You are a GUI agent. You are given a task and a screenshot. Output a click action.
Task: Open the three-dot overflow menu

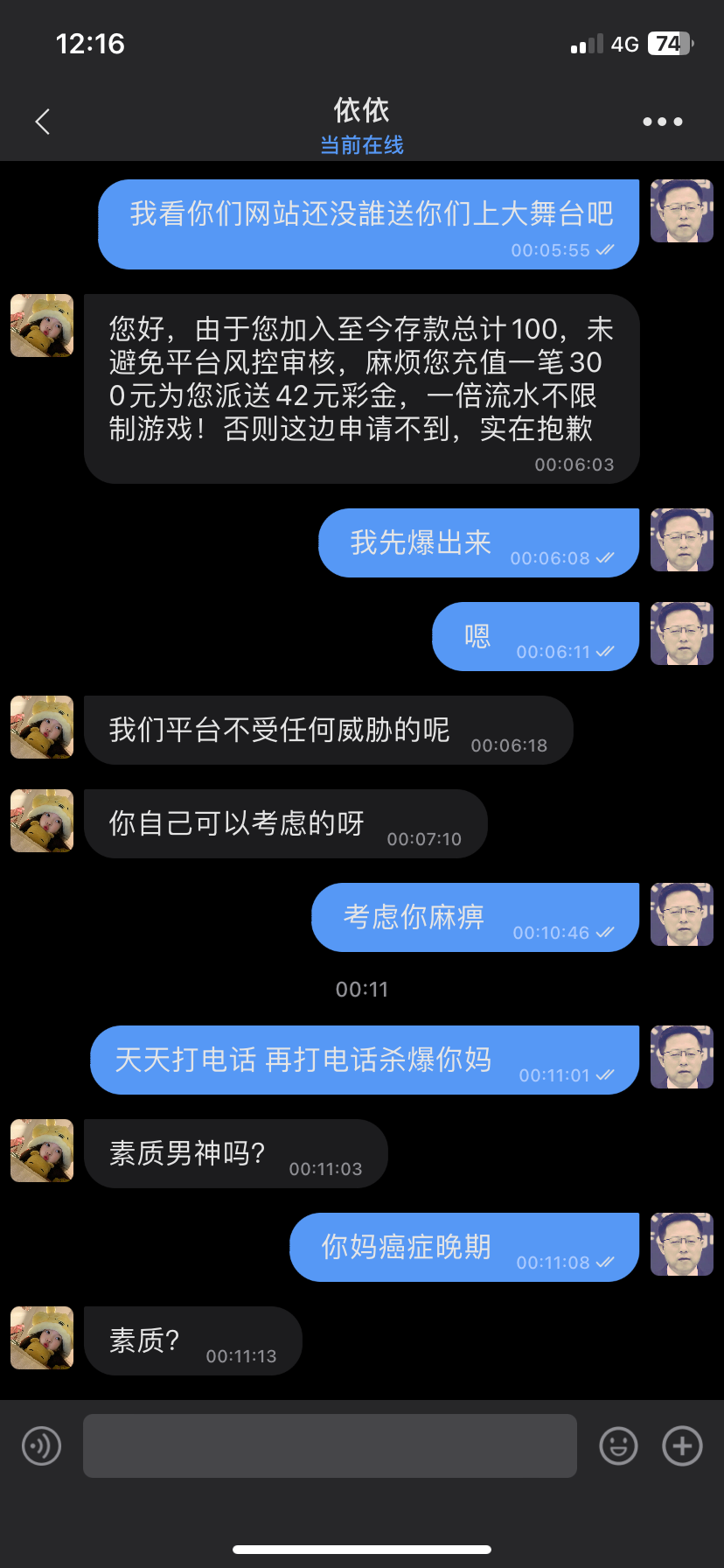[x=662, y=122]
